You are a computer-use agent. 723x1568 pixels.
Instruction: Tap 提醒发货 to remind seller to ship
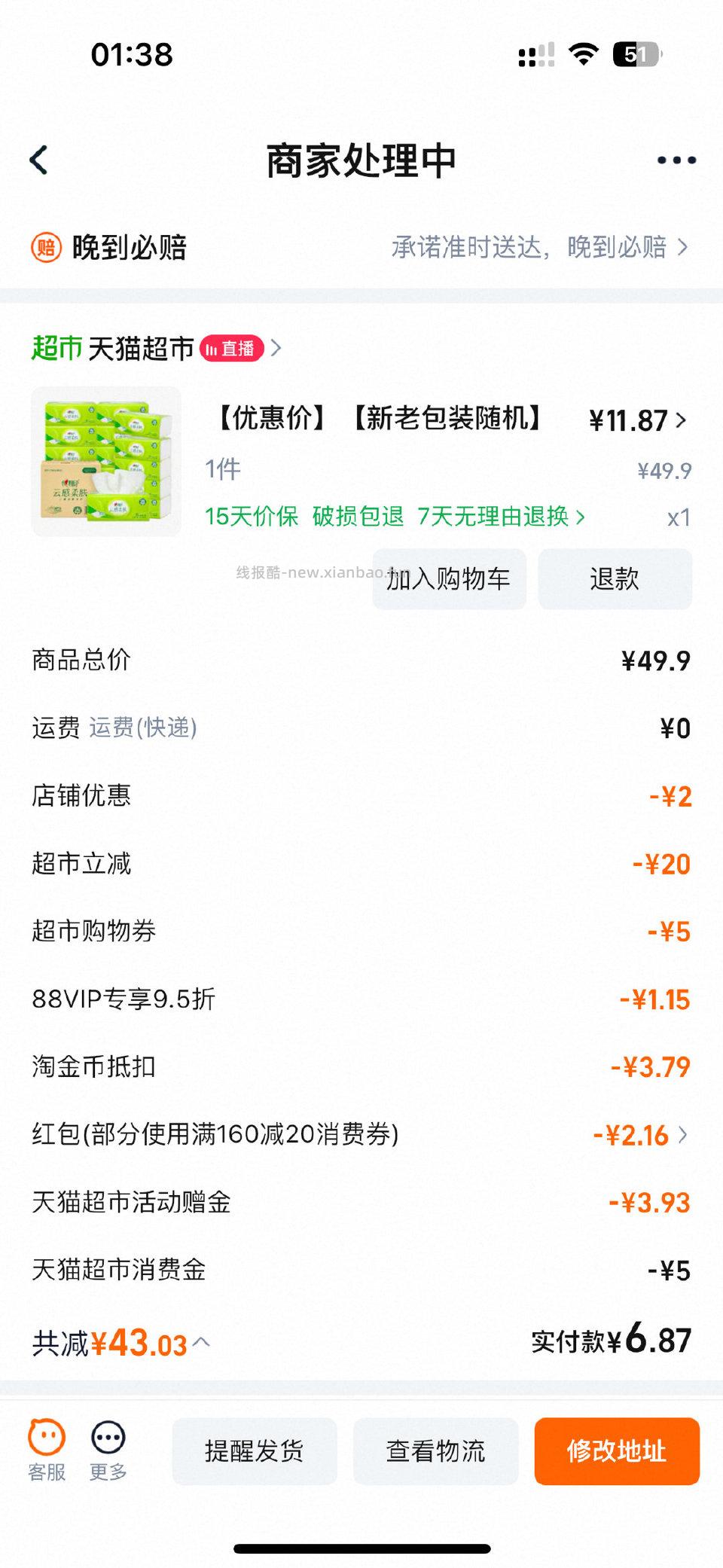(256, 1451)
